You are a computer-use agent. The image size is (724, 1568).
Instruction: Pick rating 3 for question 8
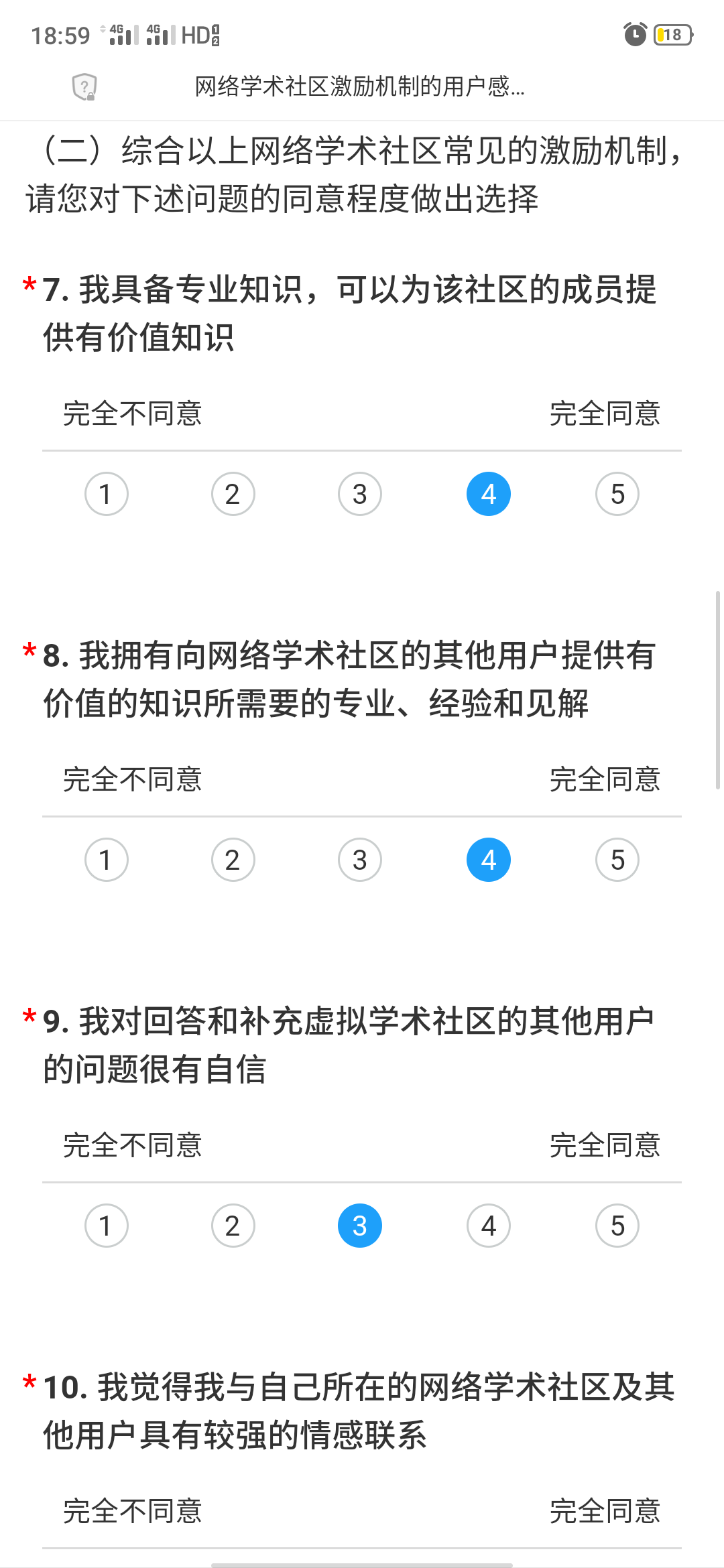tap(360, 860)
